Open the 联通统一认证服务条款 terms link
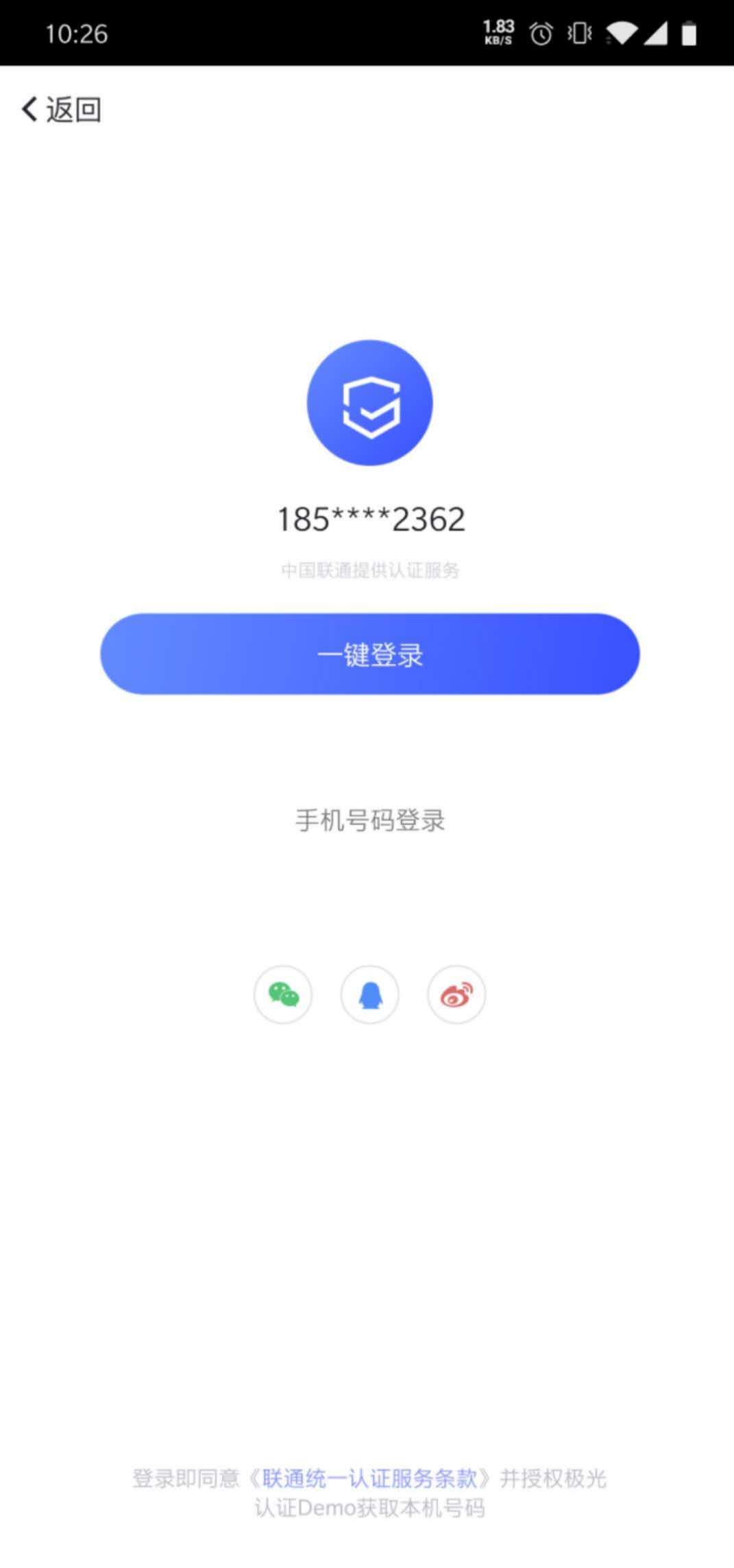The image size is (734, 1568). pyautogui.click(x=370, y=1478)
